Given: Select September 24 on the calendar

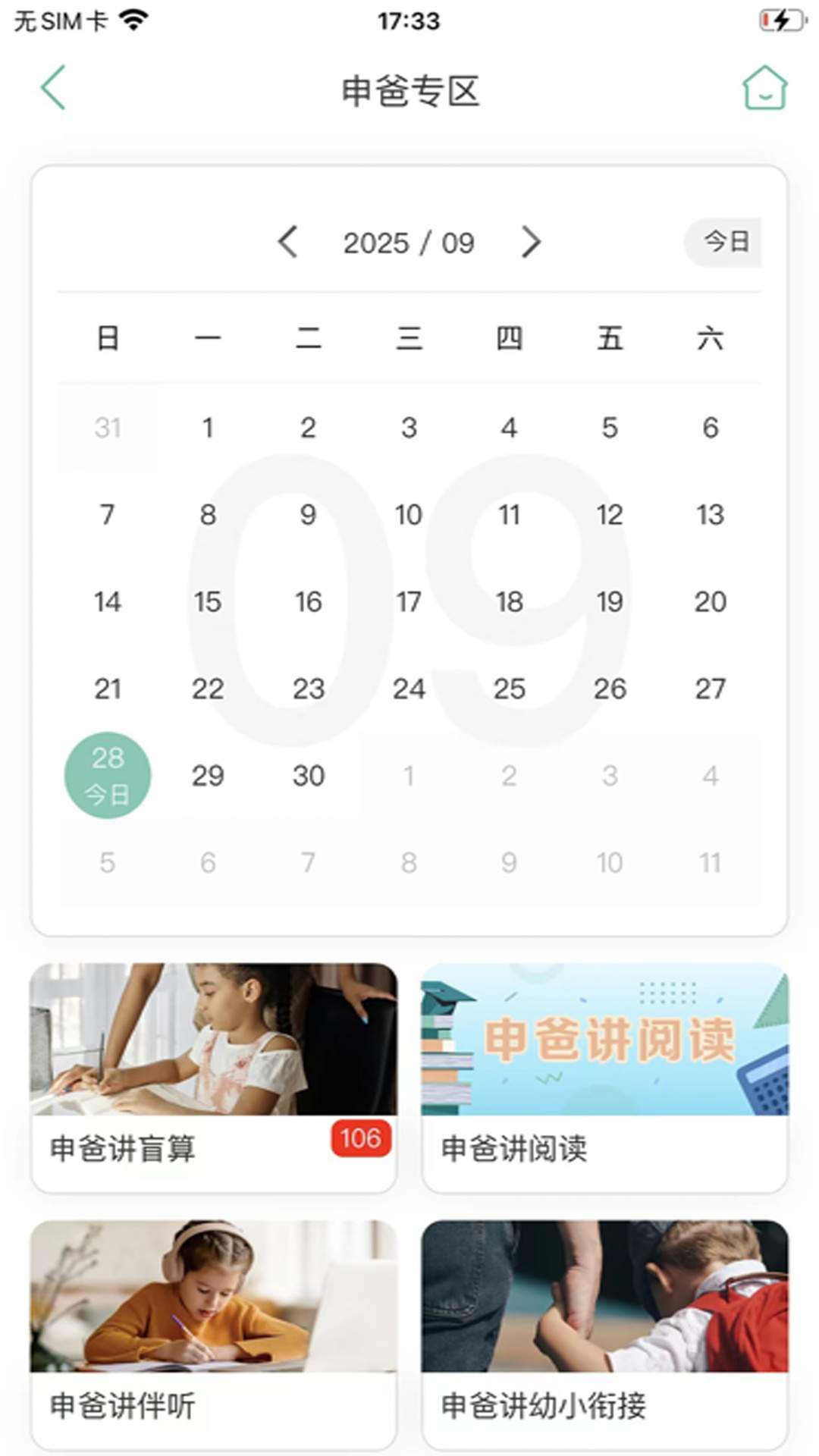Looking at the screenshot, I should (x=409, y=689).
